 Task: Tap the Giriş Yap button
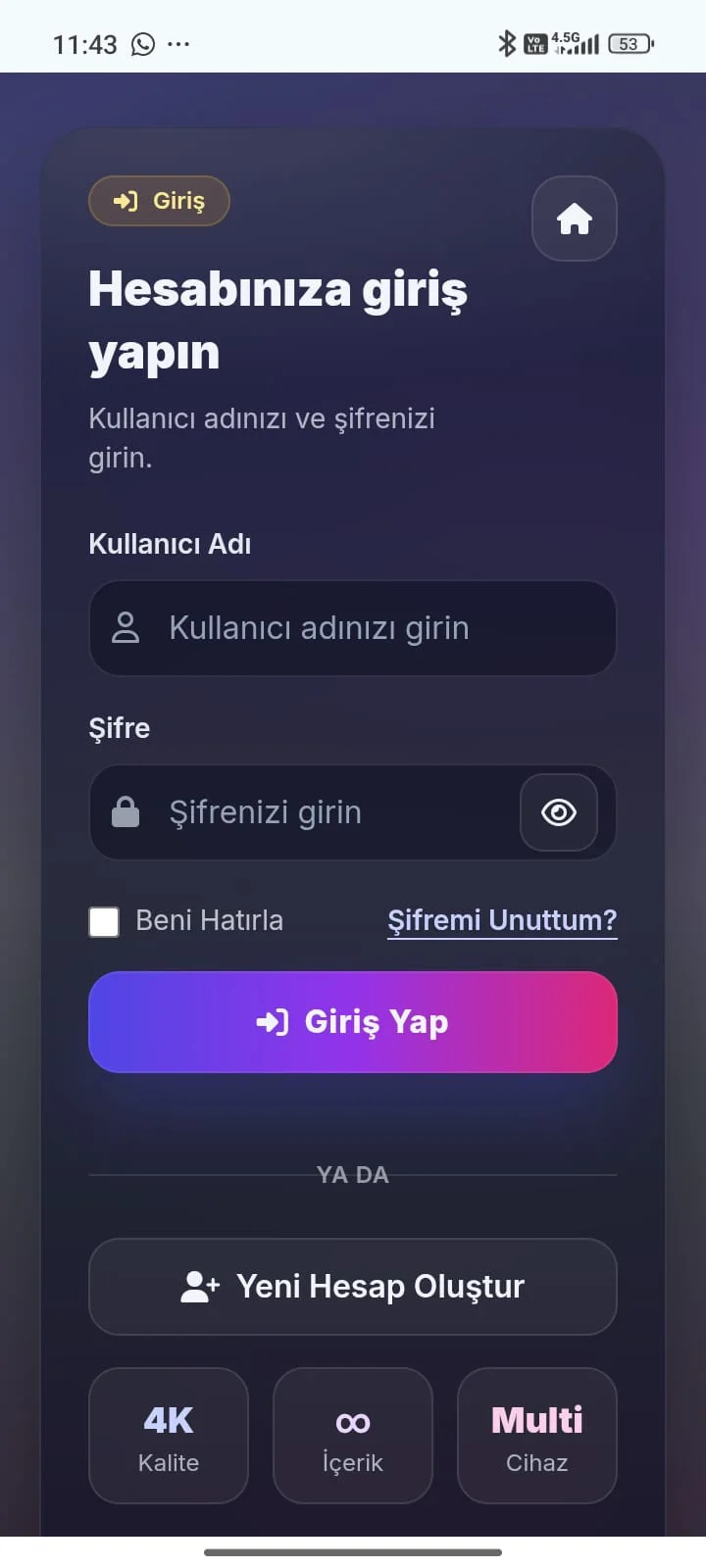353,1022
